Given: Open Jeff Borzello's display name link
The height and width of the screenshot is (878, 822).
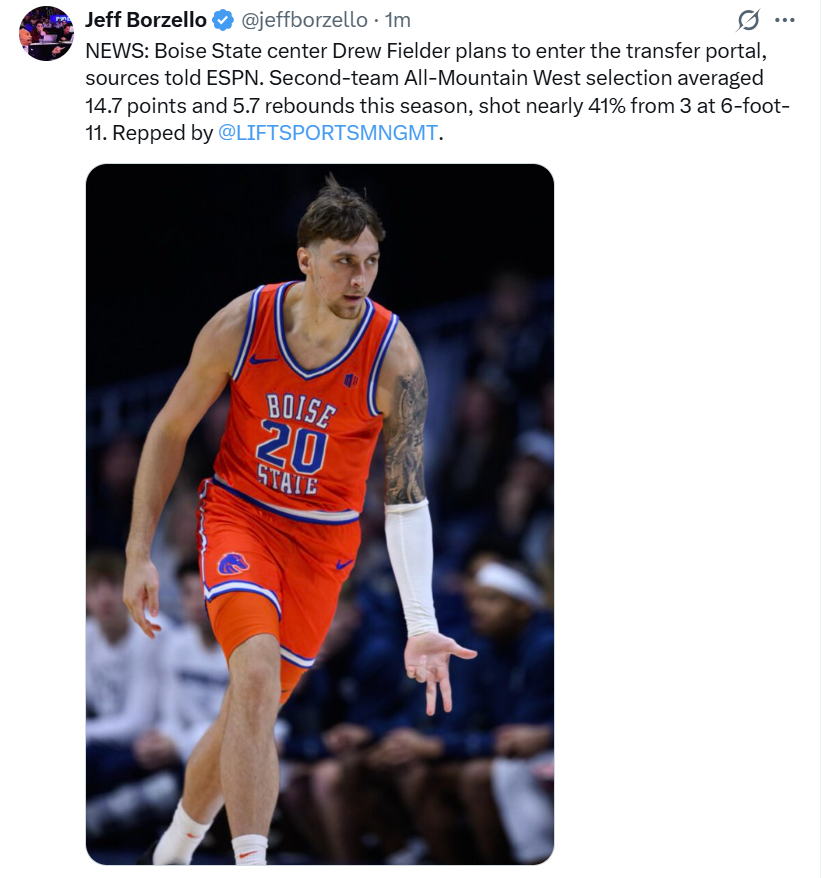Looking at the screenshot, I should tap(145, 20).
